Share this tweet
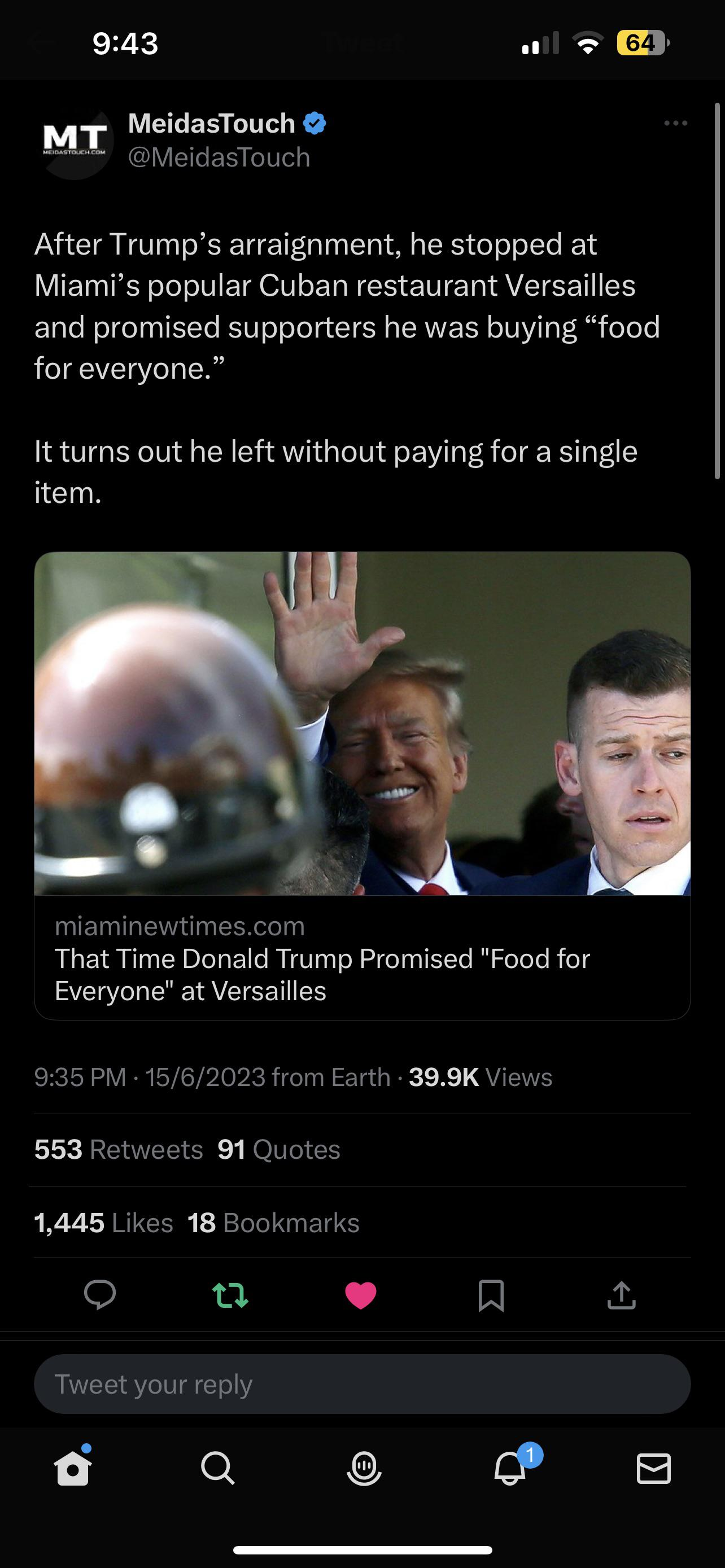The width and height of the screenshot is (725, 1568). point(621,1295)
